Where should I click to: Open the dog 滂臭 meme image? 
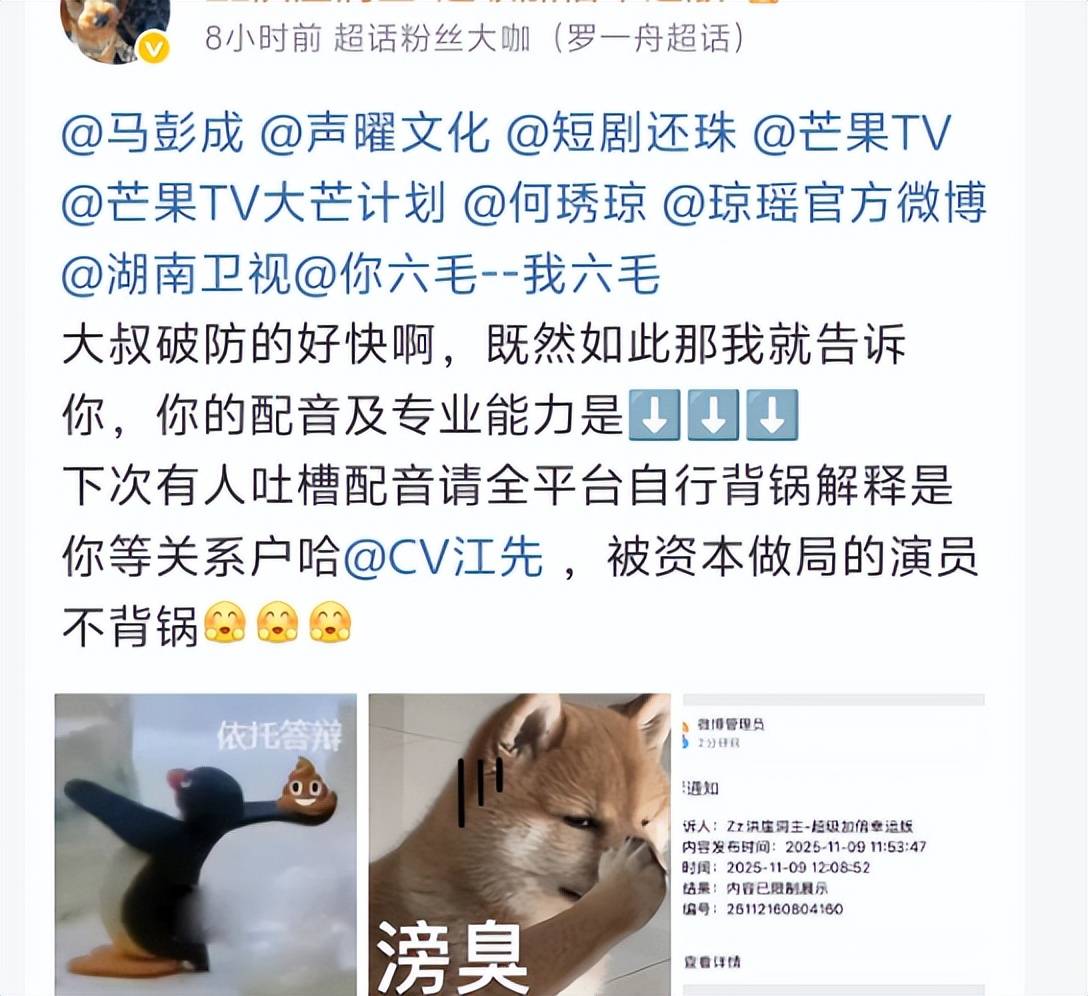coord(519,845)
